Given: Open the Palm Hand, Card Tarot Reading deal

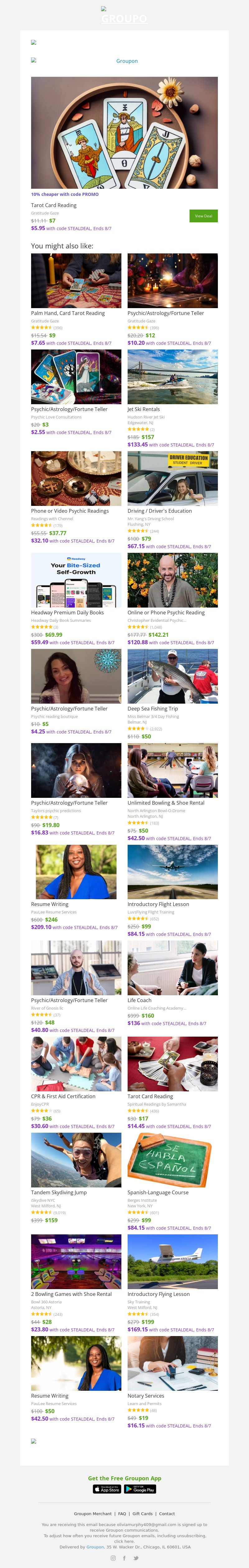Looking at the screenshot, I should (76, 281).
